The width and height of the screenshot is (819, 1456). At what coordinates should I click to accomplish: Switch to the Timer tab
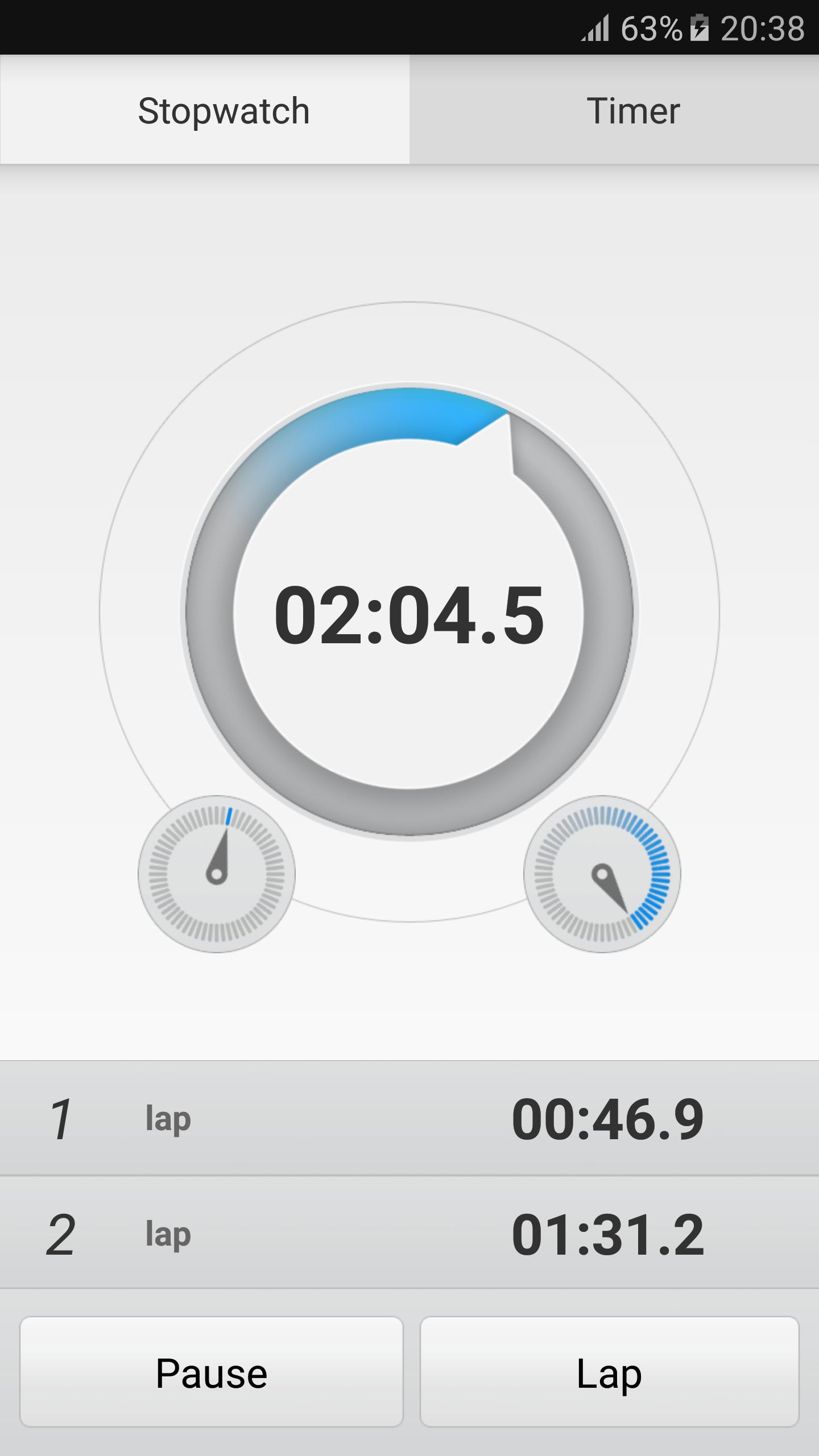(x=633, y=110)
